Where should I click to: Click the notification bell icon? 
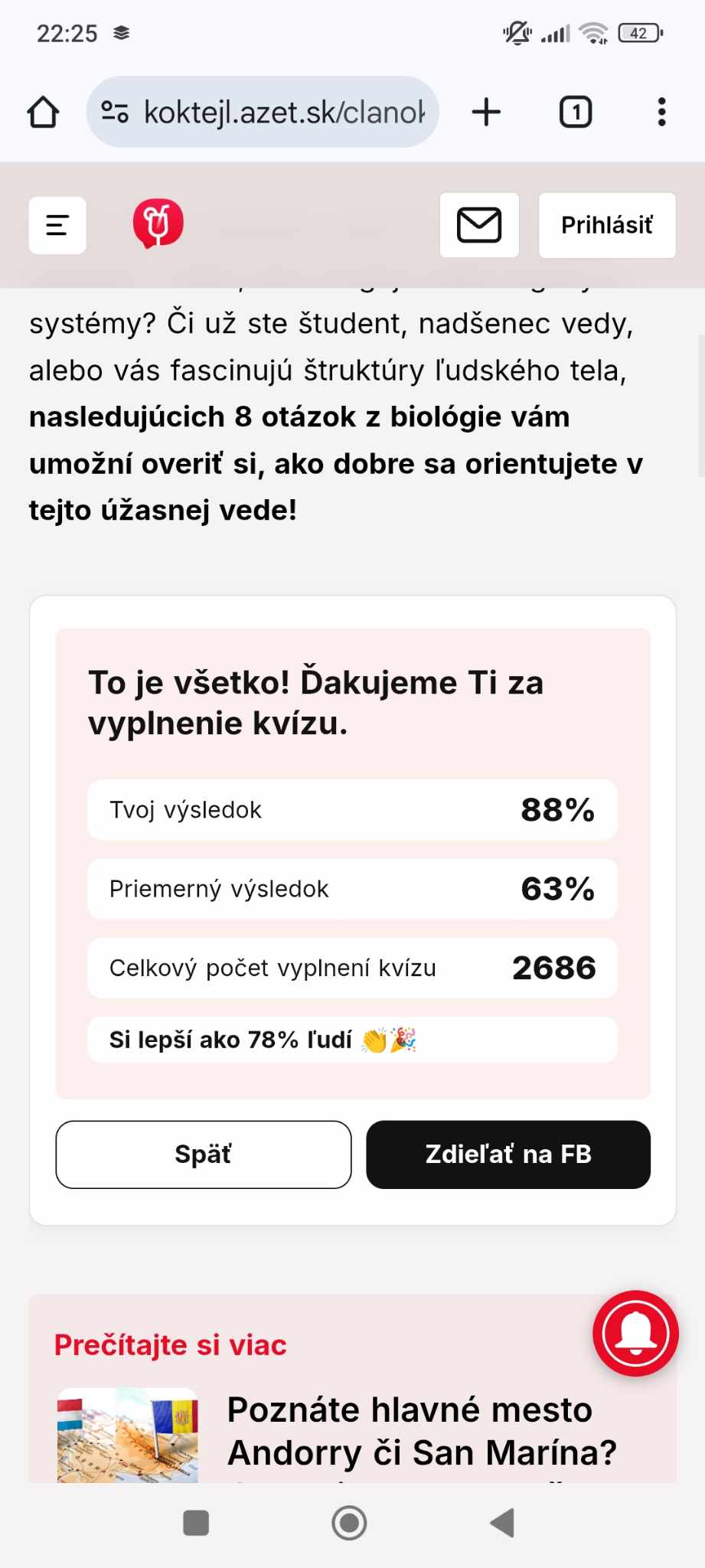pos(635,1333)
